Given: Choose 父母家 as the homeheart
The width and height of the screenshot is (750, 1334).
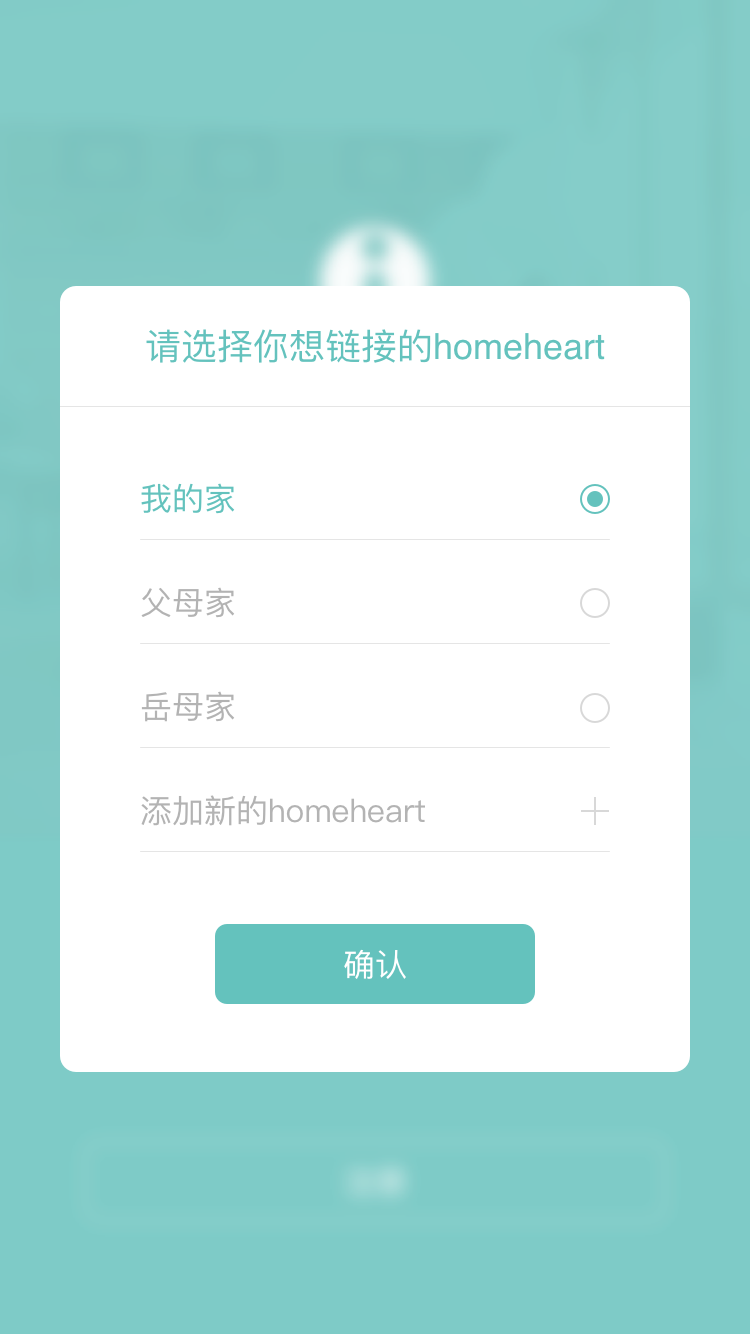Looking at the screenshot, I should tap(594, 603).
